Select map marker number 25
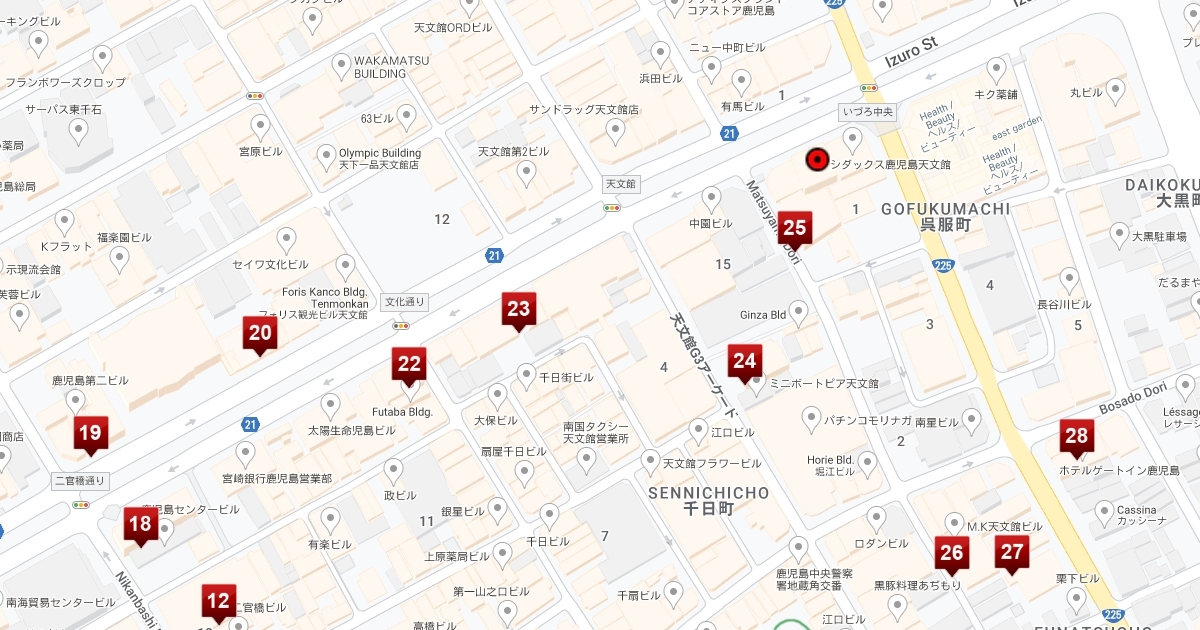 tap(795, 229)
